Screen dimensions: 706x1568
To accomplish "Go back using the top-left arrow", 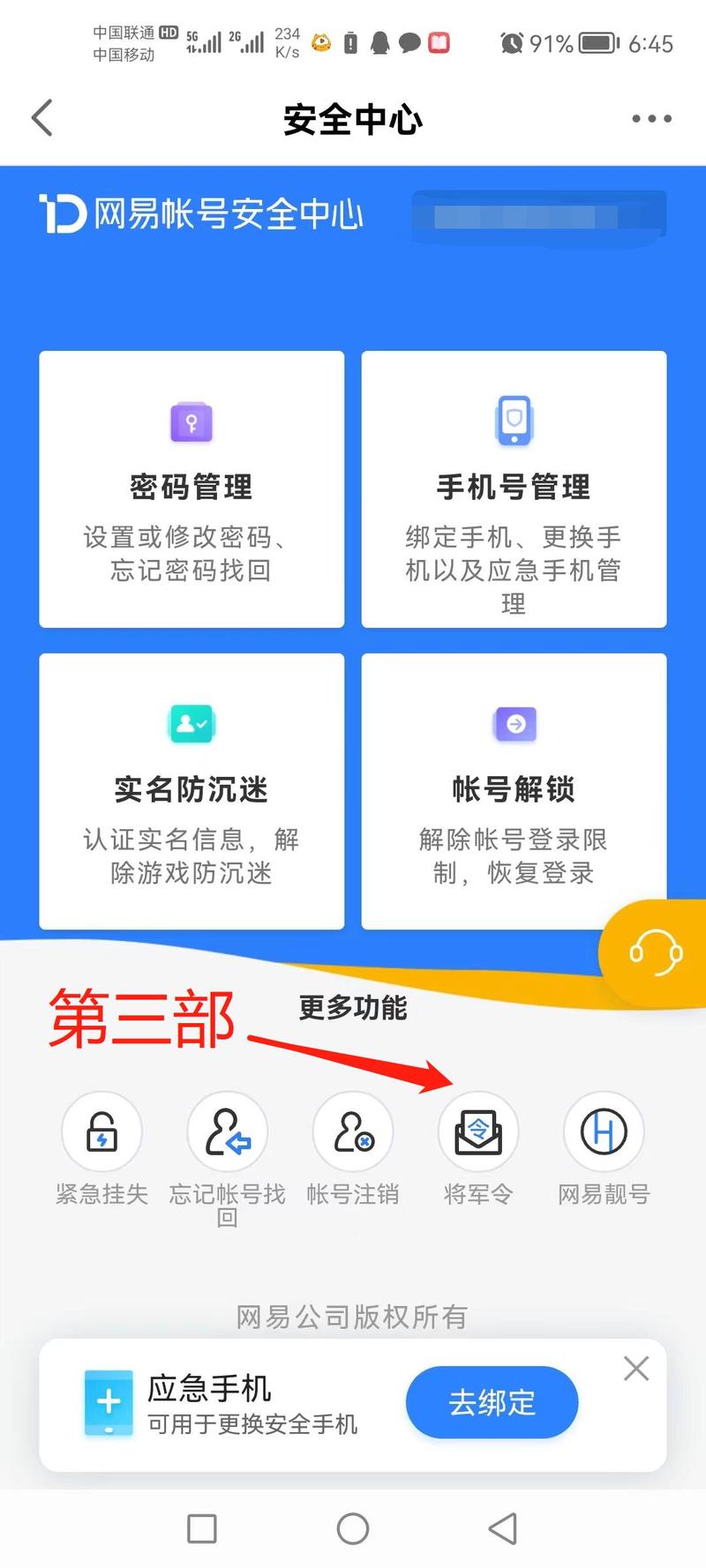I will click(x=41, y=117).
